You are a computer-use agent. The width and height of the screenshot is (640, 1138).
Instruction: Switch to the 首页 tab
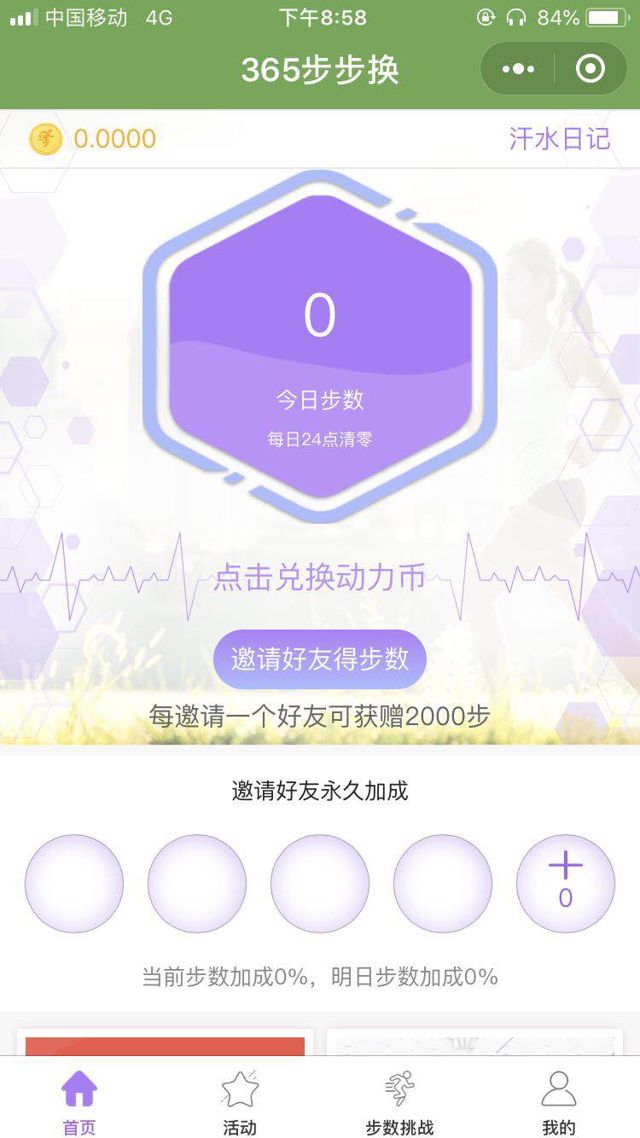point(80,1100)
